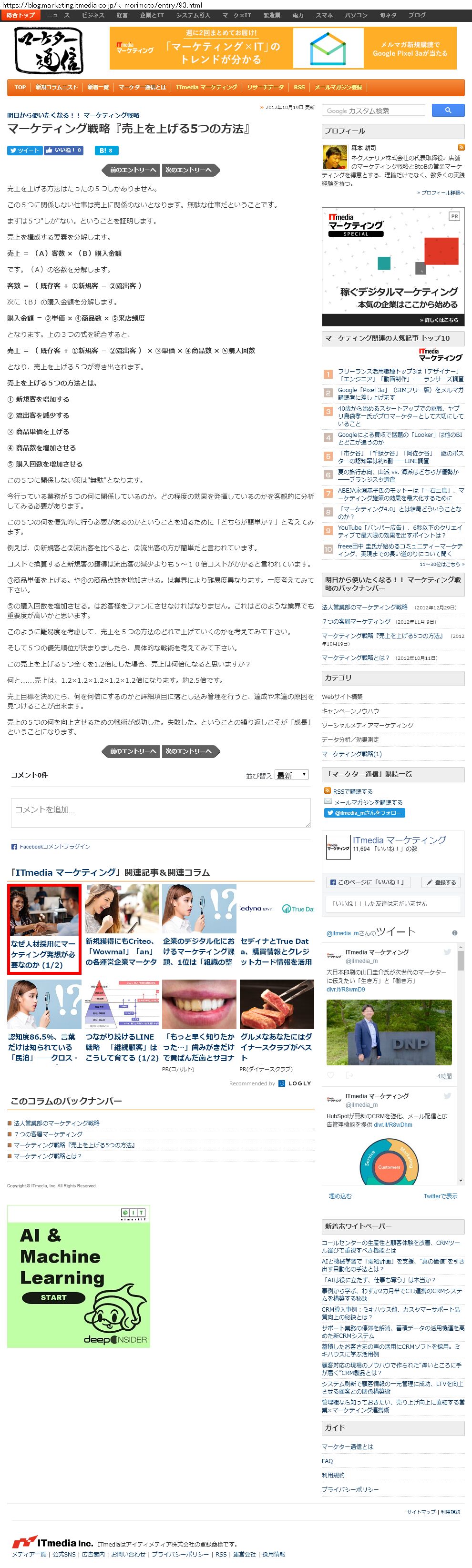472x1568 pixels.
Task: Like the article with the いいね！ button
Action: 63,151
